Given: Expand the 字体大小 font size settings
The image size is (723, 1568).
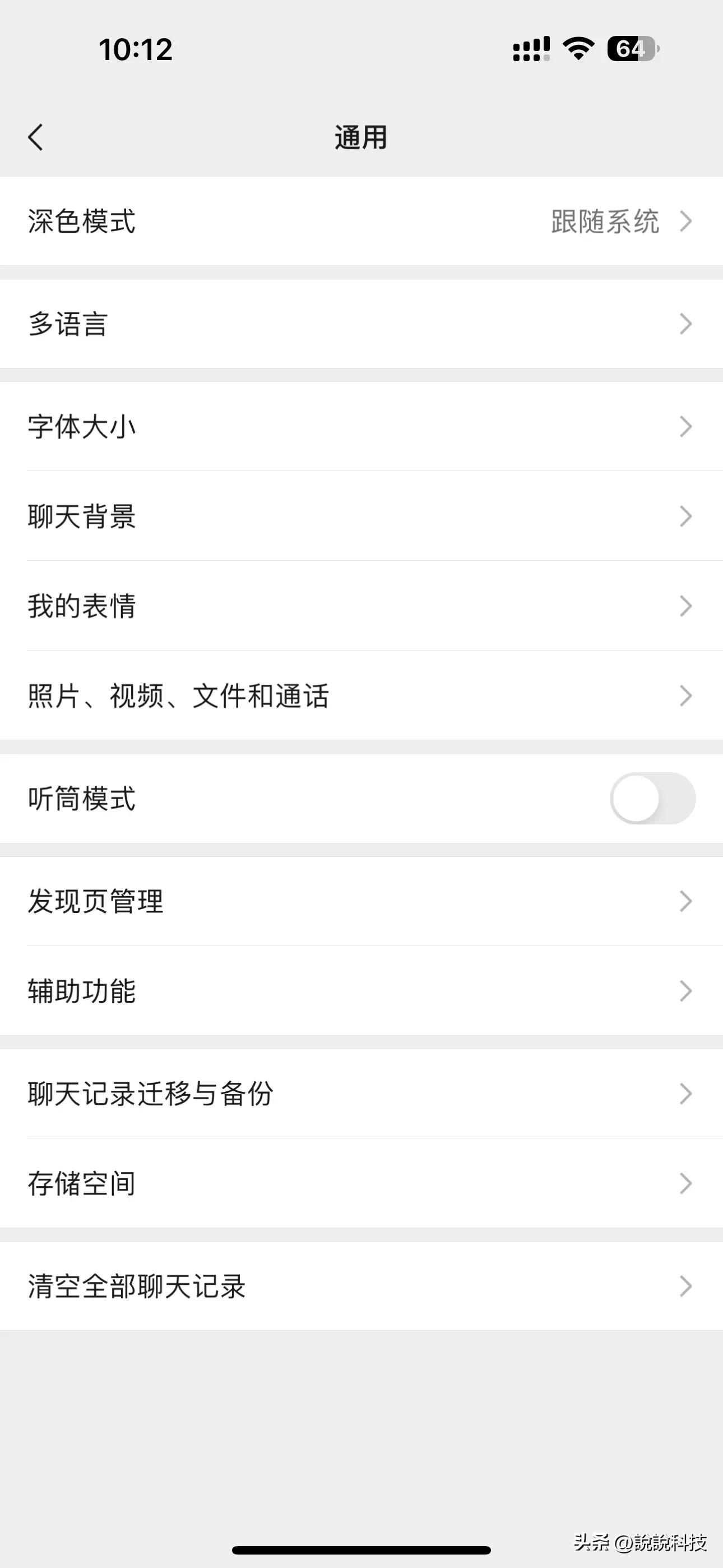Looking at the screenshot, I should (x=361, y=427).
